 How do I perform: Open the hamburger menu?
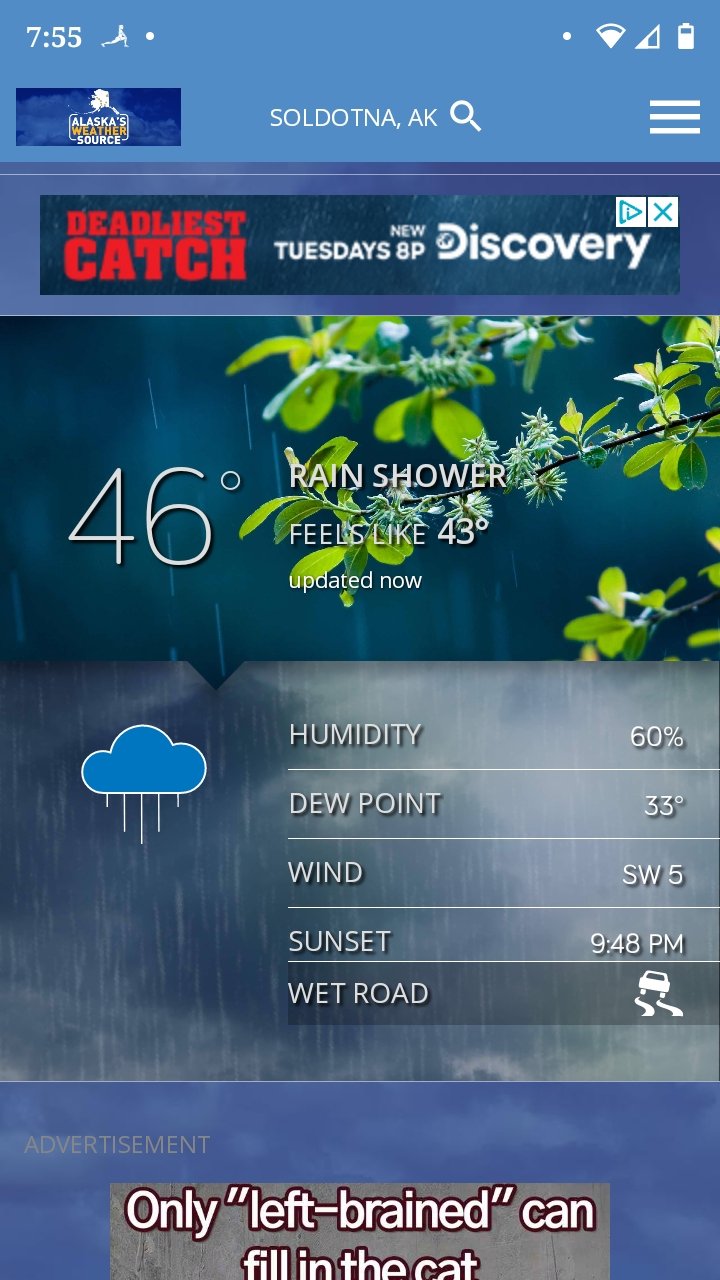tap(674, 117)
